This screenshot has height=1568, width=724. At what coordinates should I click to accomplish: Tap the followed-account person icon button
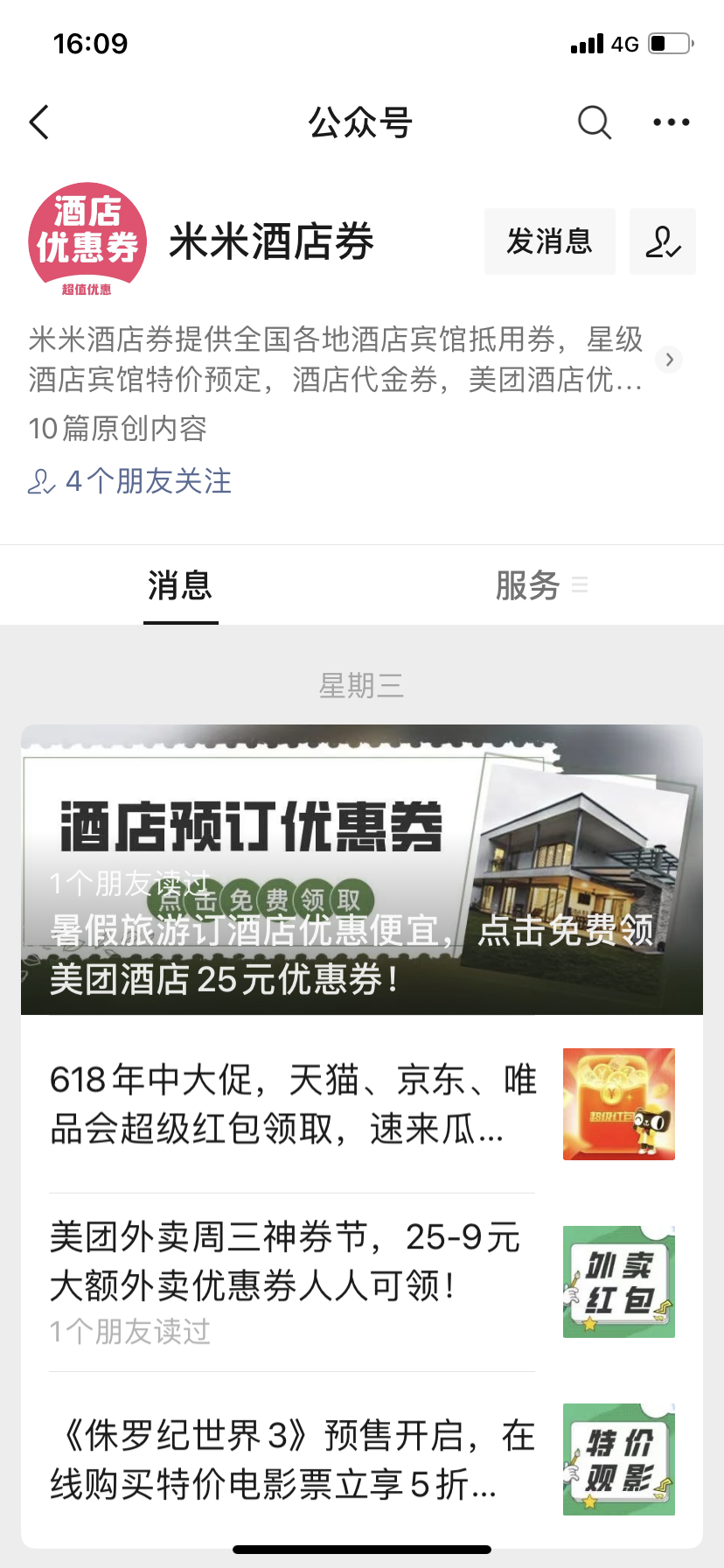pyautogui.click(x=663, y=241)
